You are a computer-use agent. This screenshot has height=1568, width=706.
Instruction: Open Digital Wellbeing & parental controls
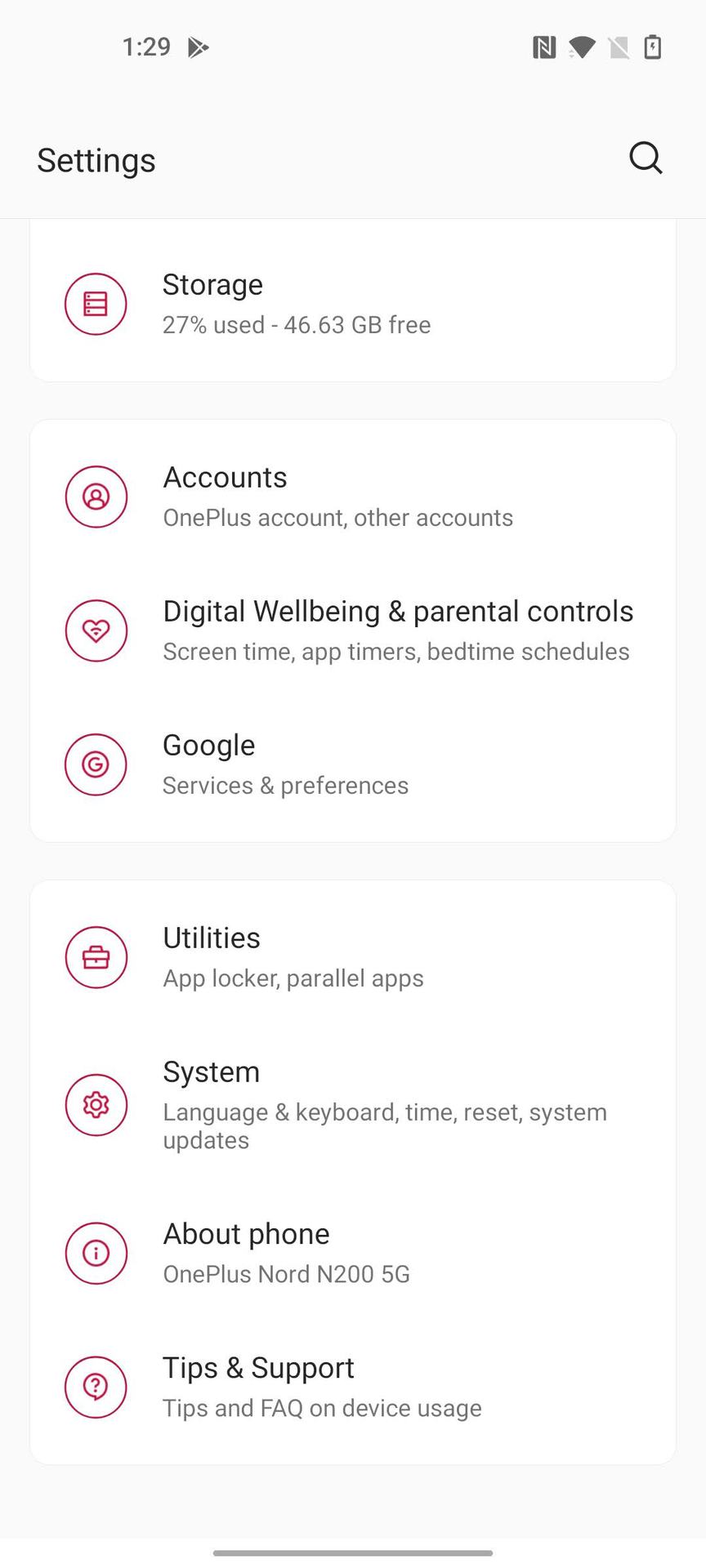pyautogui.click(x=352, y=630)
